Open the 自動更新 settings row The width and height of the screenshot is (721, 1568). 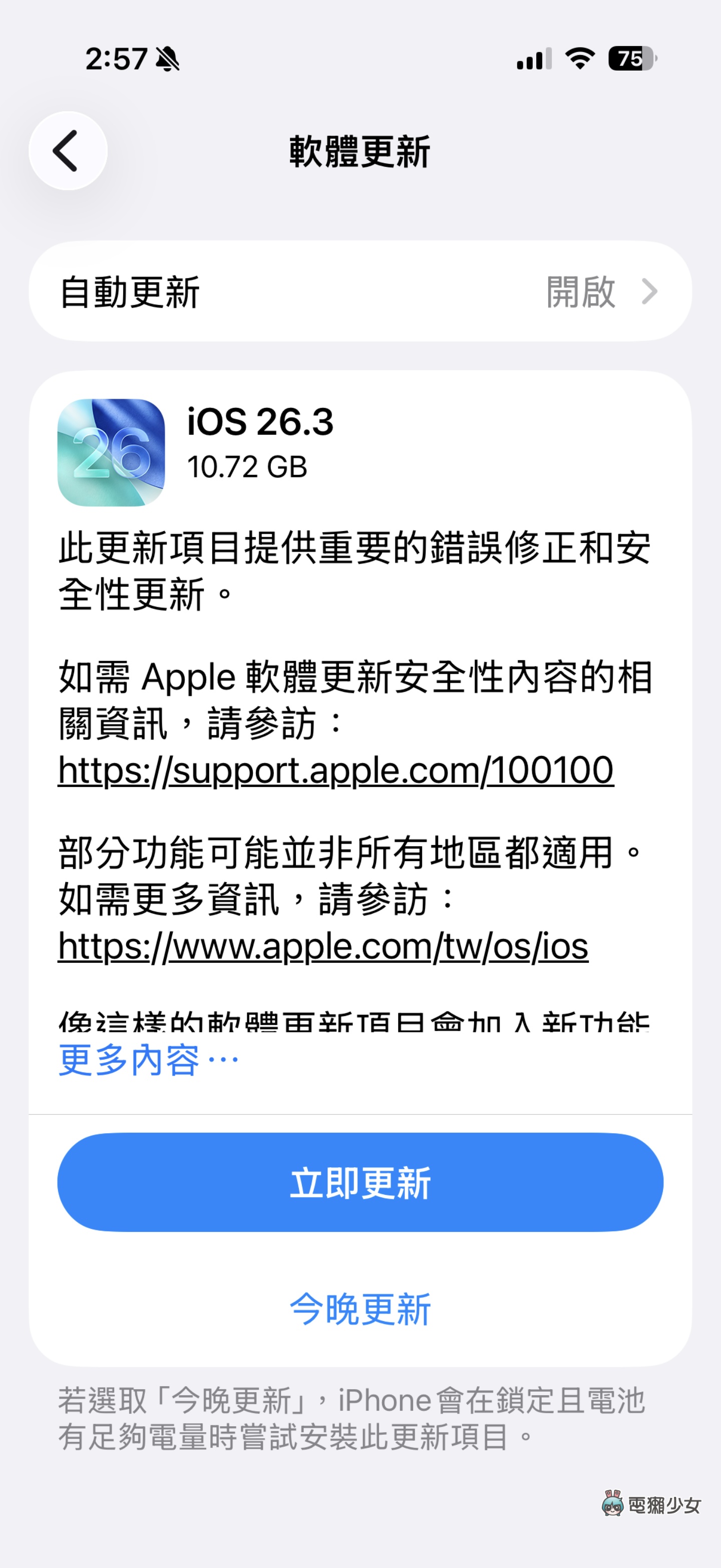point(360,292)
